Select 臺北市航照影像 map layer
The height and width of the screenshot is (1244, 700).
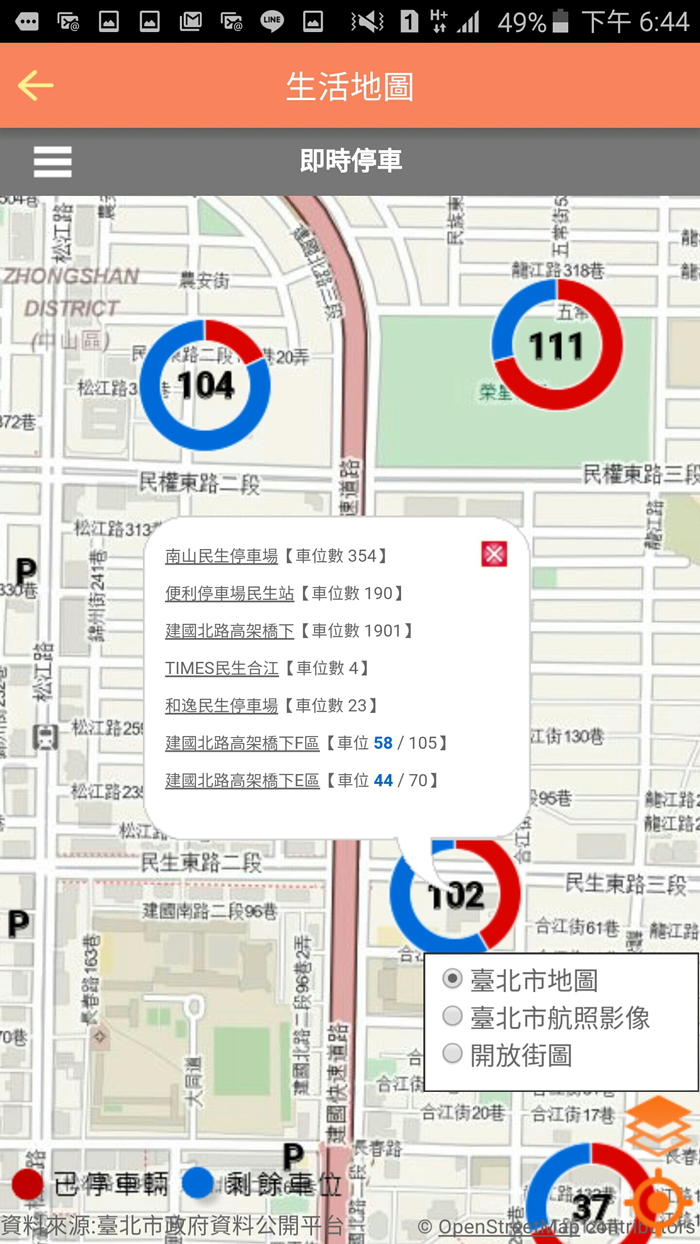point(453,1016)
